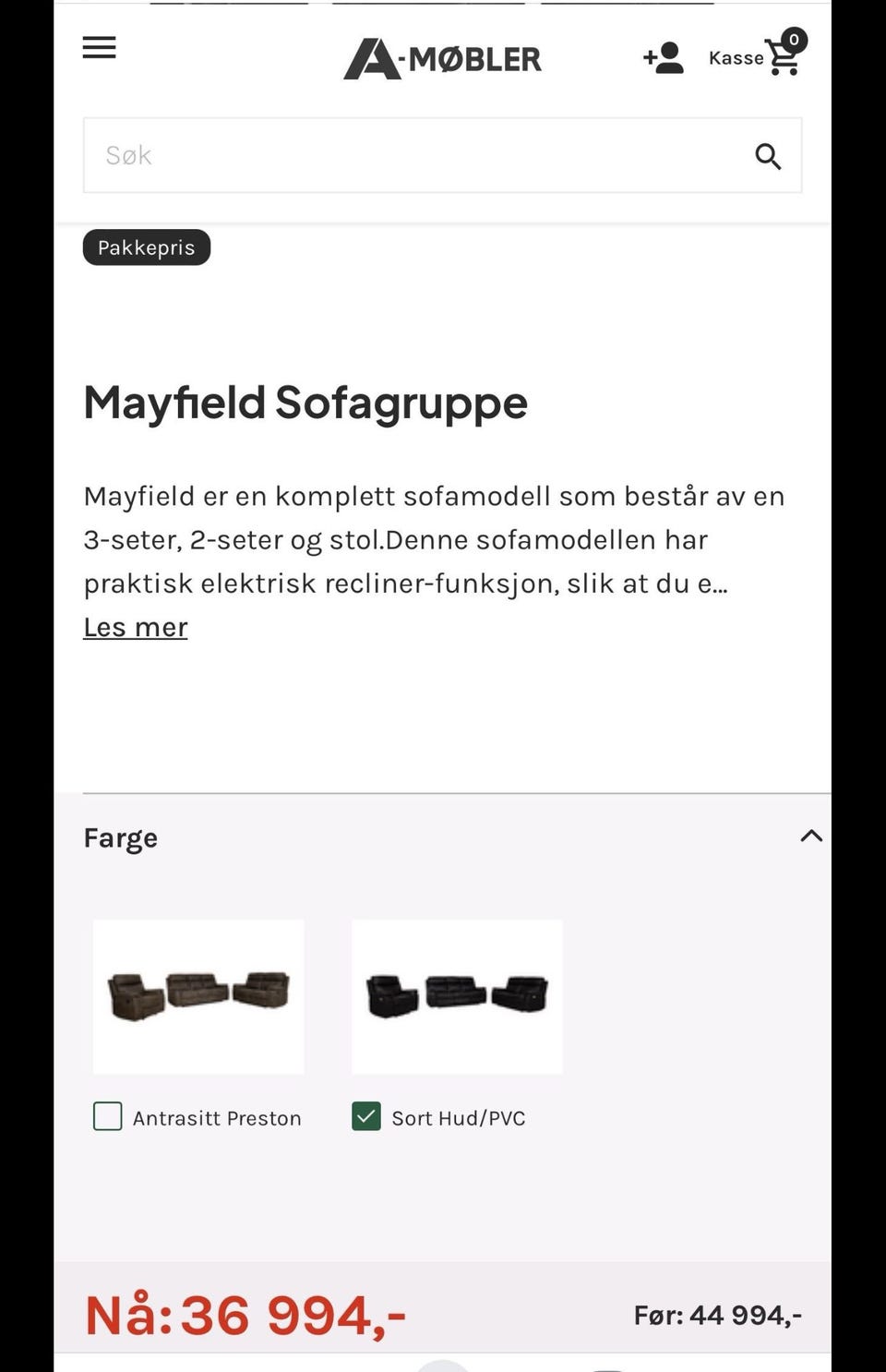This screenshot has height=1372, width=886.
Task: Click the Pakkepris badge
Action: [x=146, y=247]
